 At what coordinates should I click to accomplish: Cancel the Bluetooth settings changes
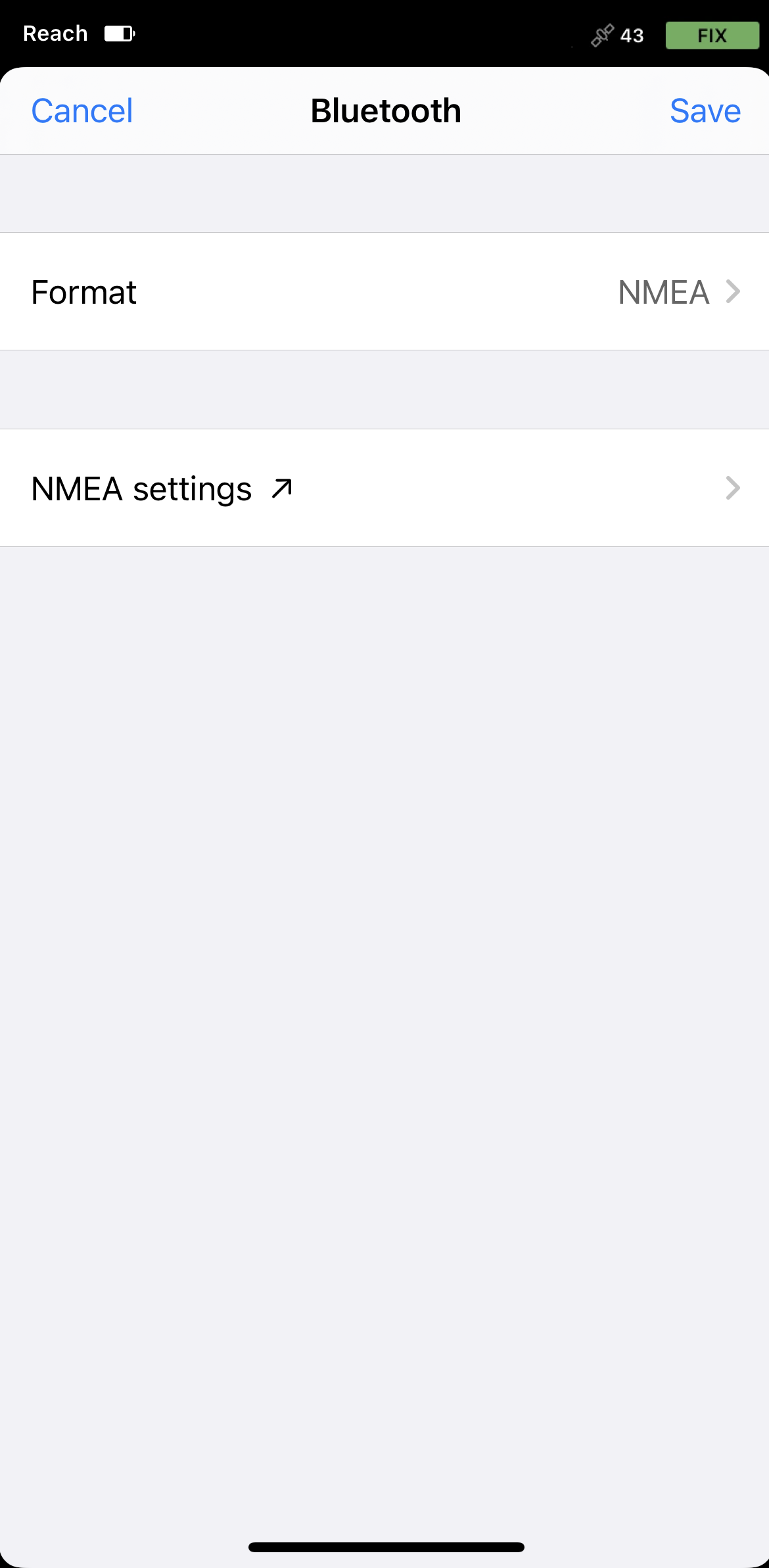point(82,110)
